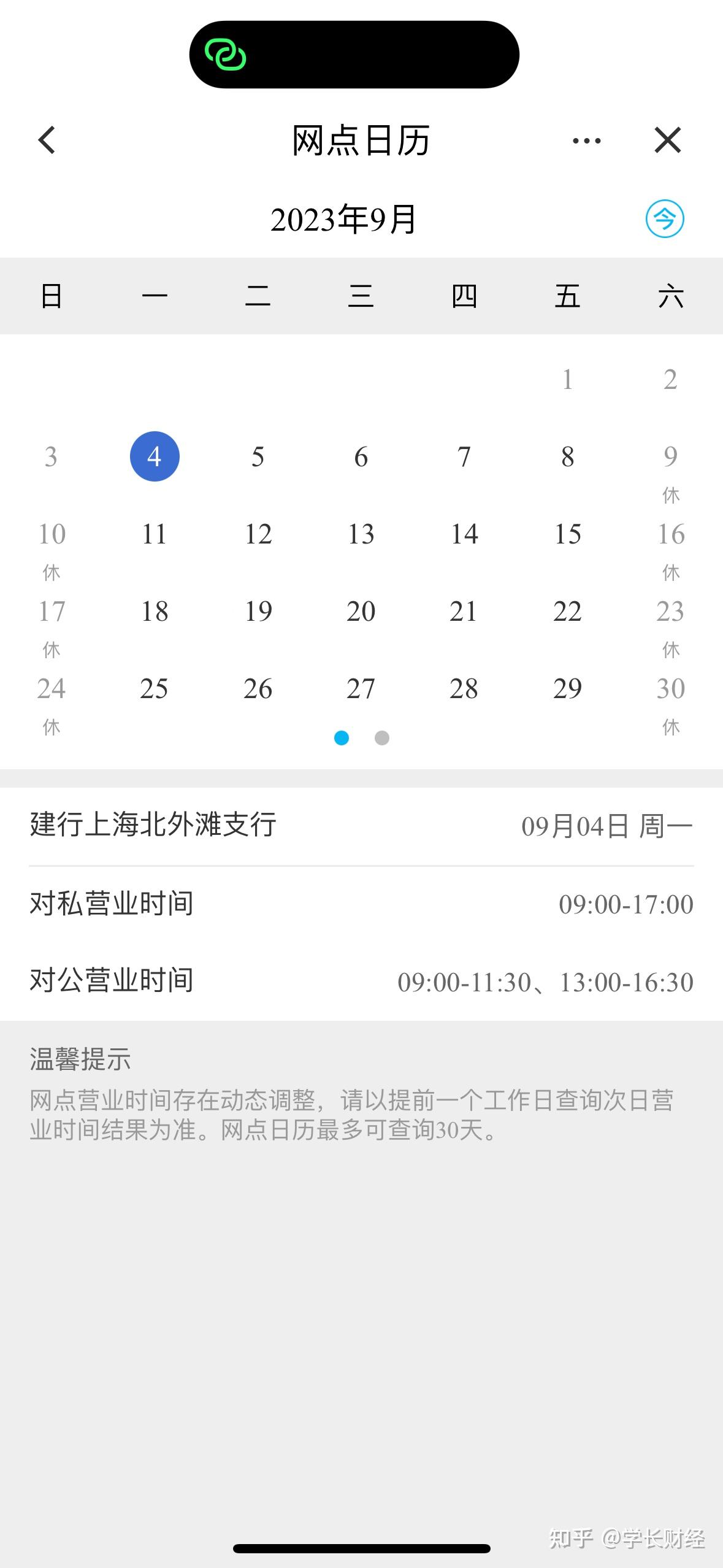Close the 网点日历 mini program
This screenshot has height=1568, width=723.
[668, 140]
